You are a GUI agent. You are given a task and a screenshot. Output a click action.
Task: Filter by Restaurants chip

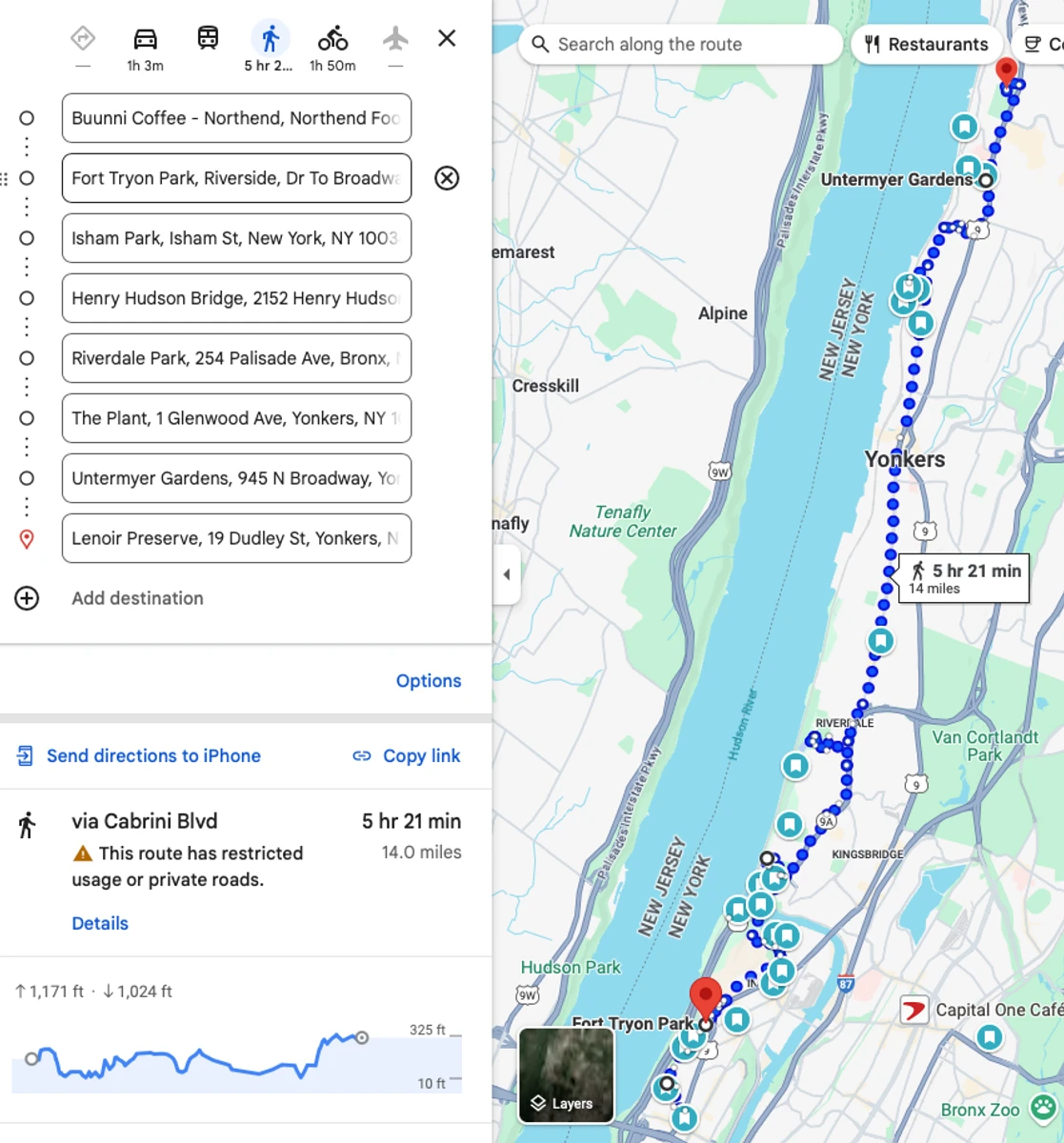tap(926, 45)
